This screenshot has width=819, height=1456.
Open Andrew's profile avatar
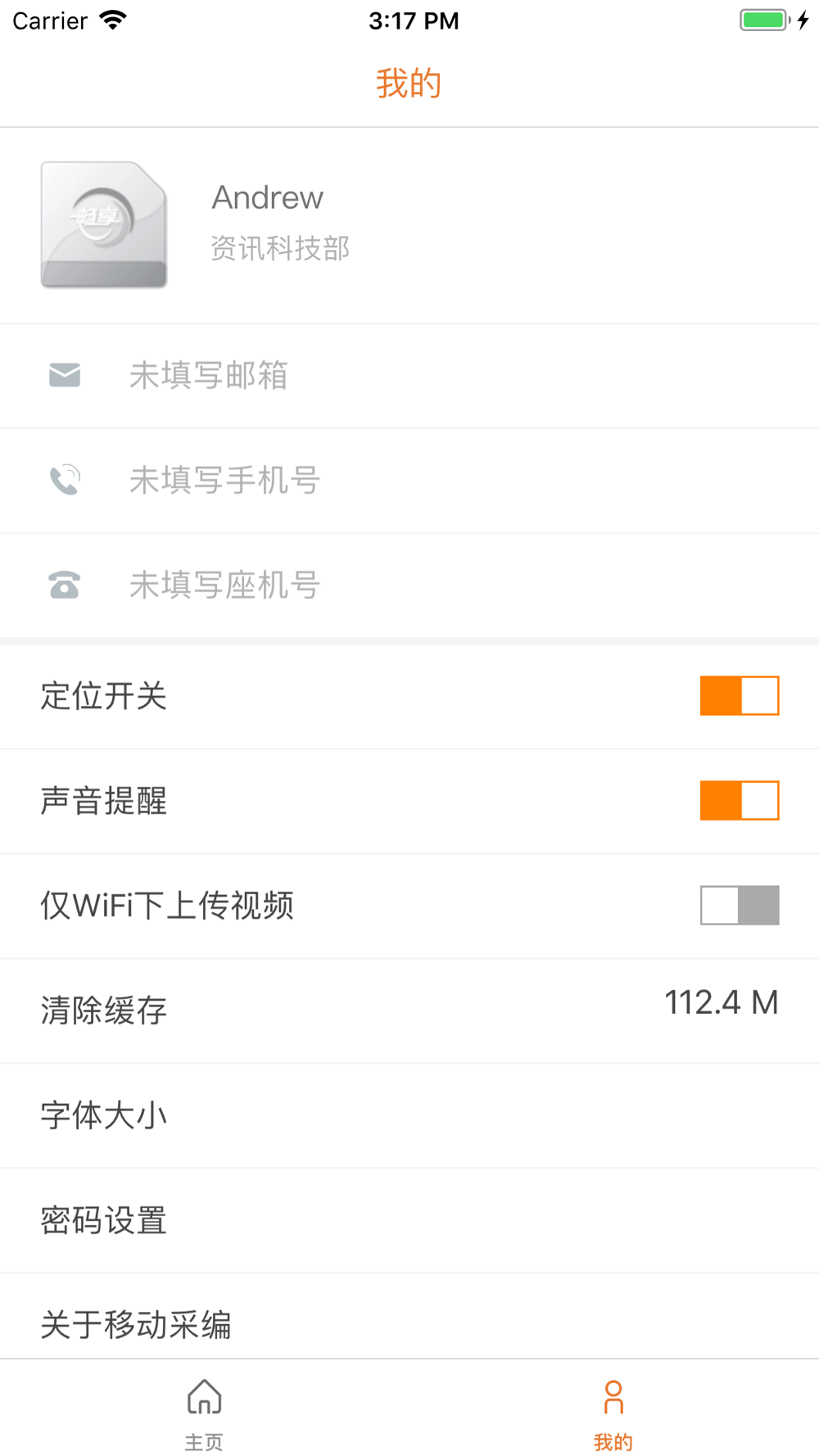click(x=104, y=224)
